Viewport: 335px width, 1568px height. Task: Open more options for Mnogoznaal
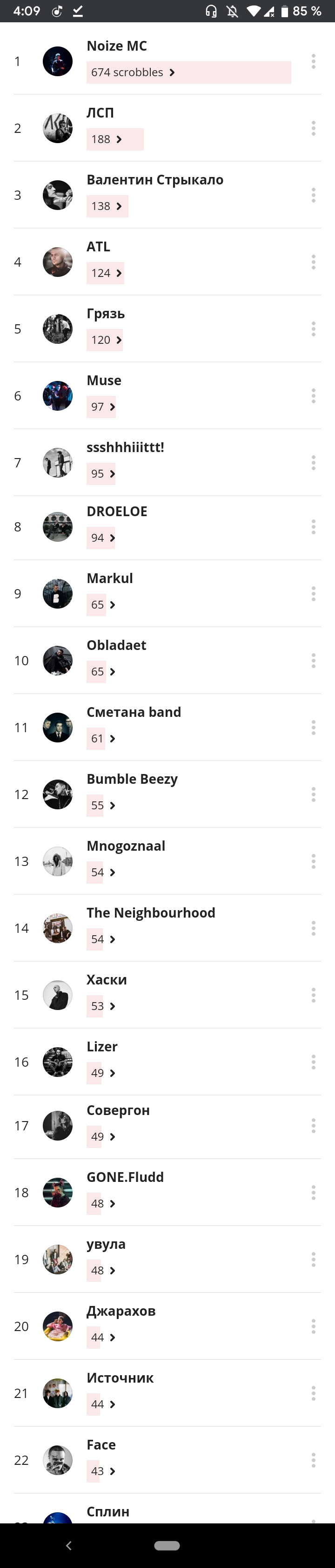point(313,861)
